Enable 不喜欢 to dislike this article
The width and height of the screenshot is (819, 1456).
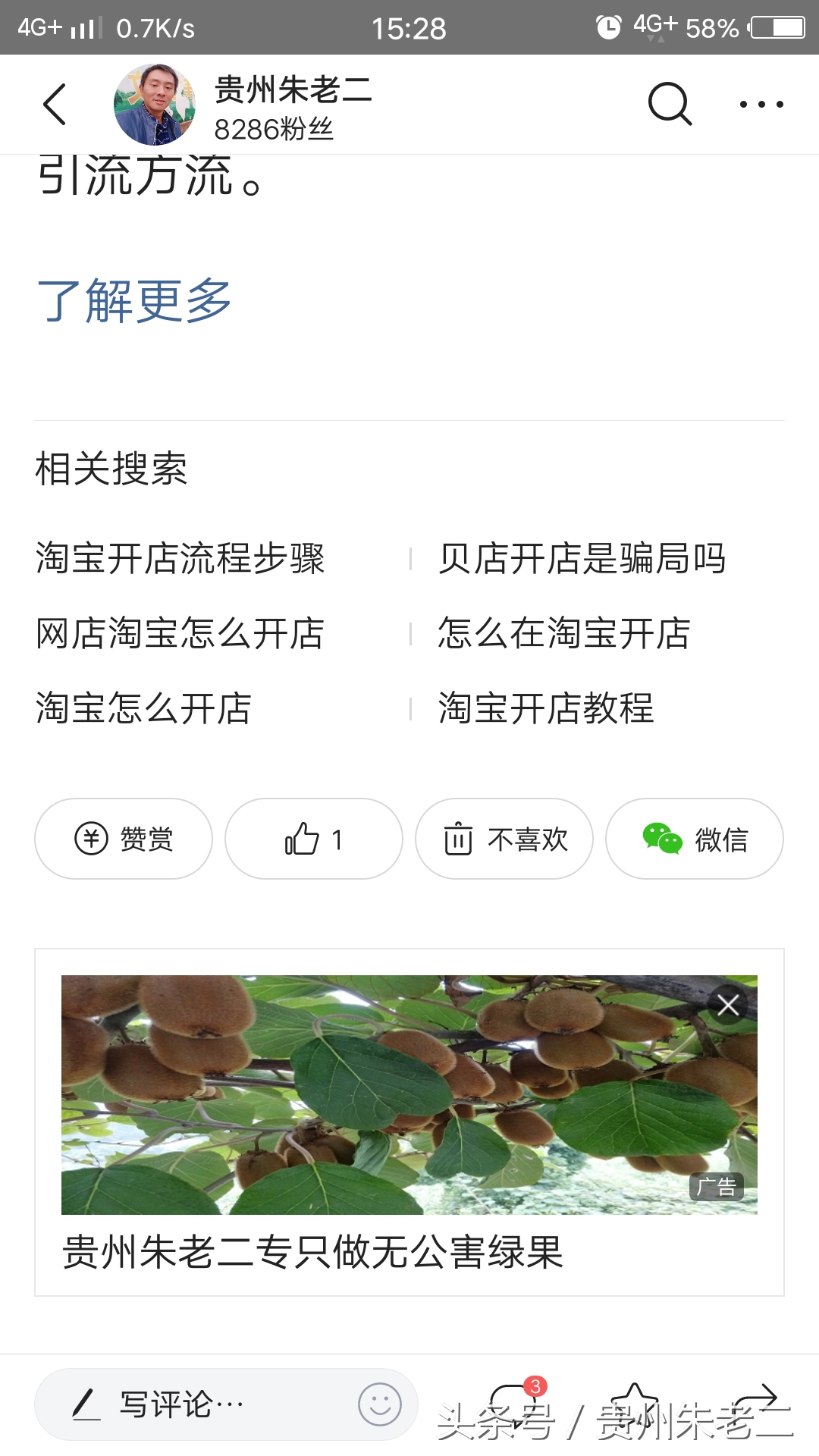click(503, 839)
